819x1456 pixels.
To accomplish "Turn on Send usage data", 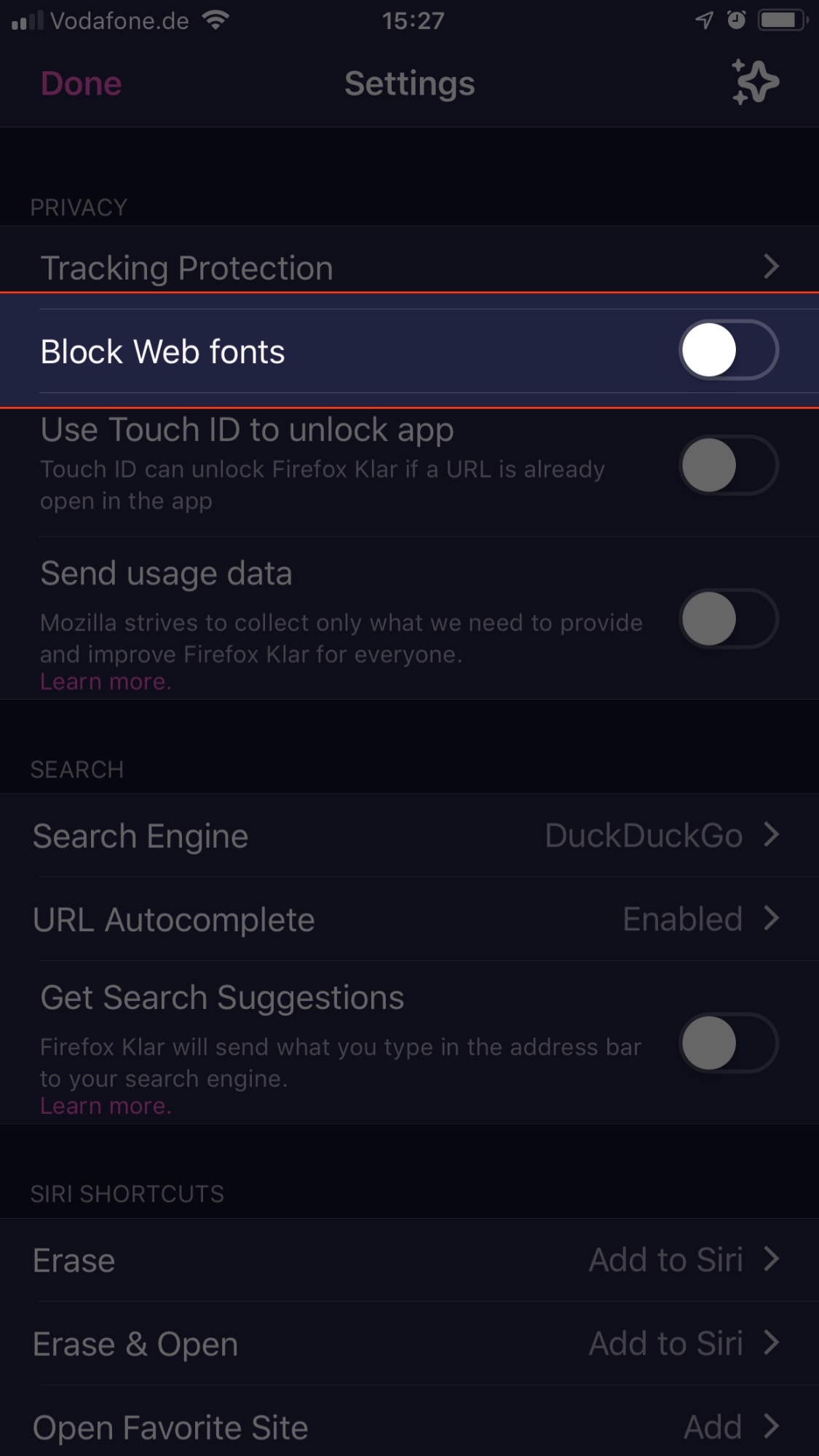I will click(728, 619).
